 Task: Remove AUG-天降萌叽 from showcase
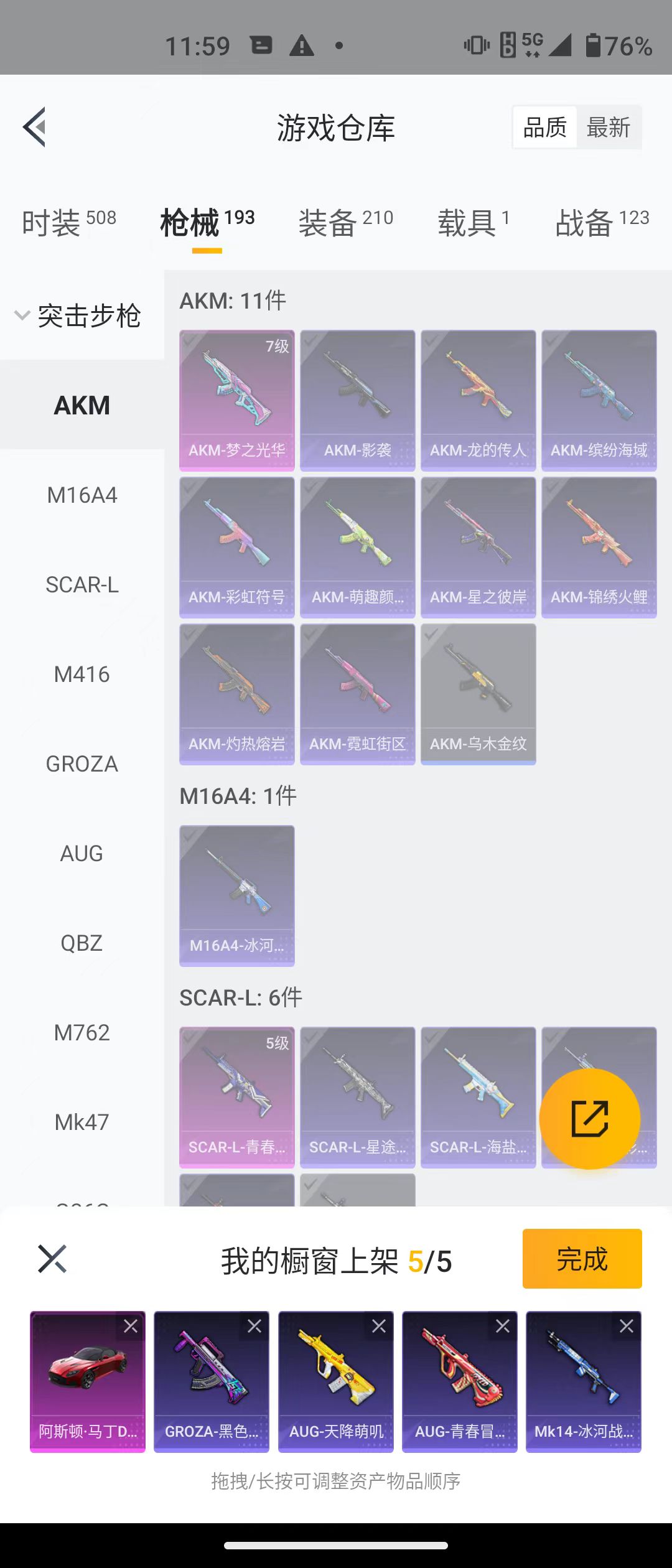(x=379, y=1326)
